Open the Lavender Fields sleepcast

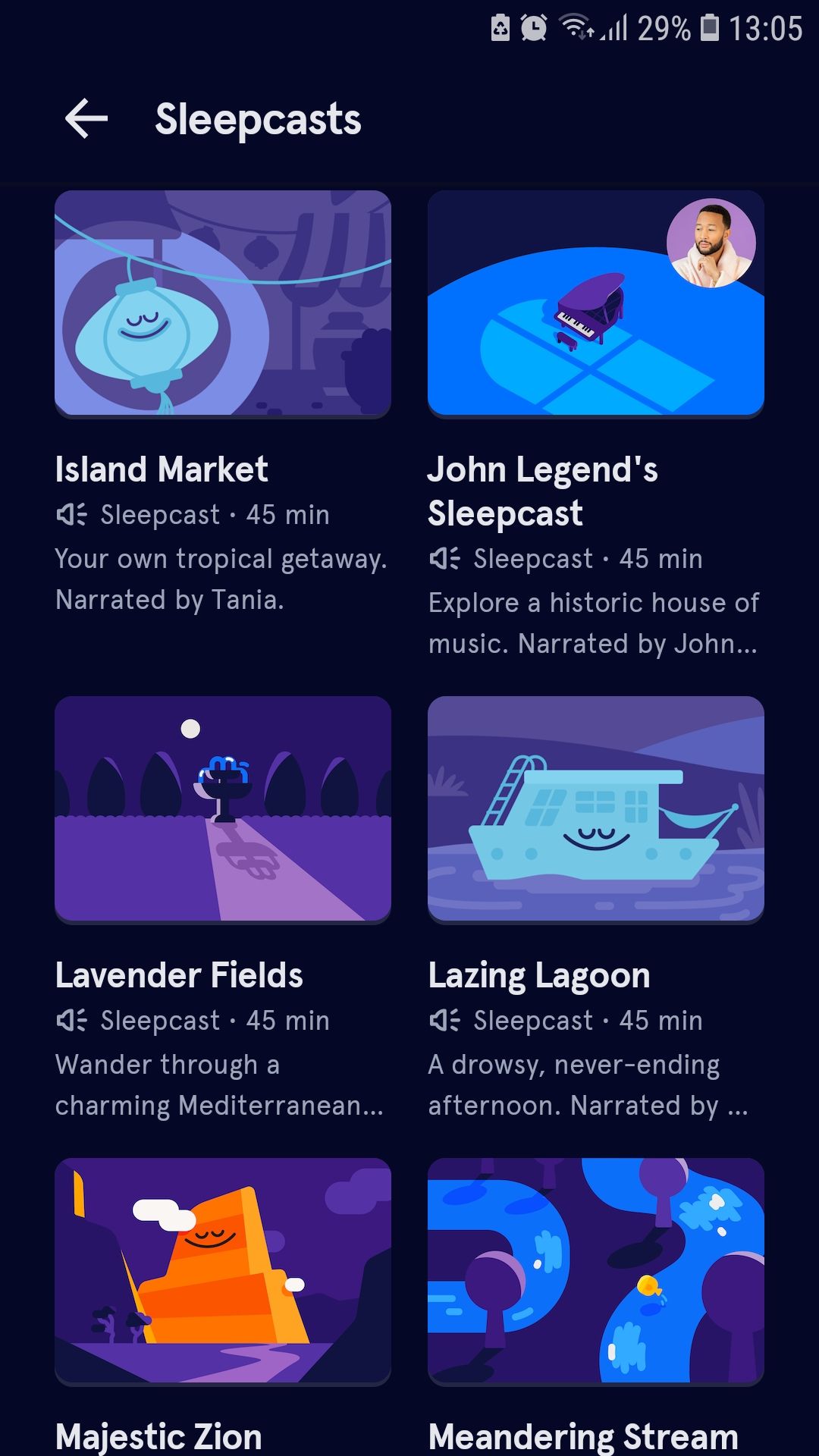[222, 808]
